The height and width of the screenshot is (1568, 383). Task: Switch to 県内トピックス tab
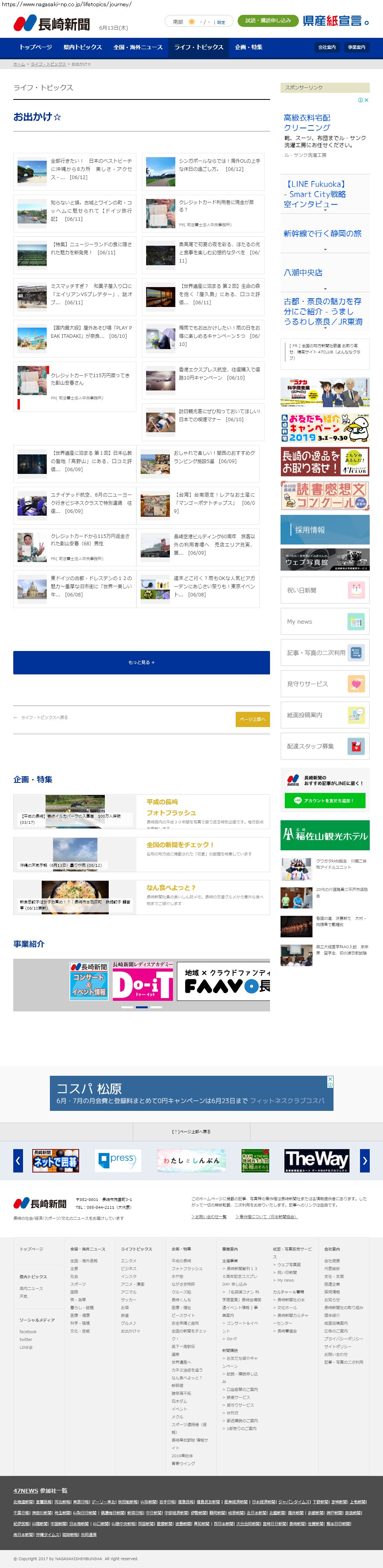82,48
